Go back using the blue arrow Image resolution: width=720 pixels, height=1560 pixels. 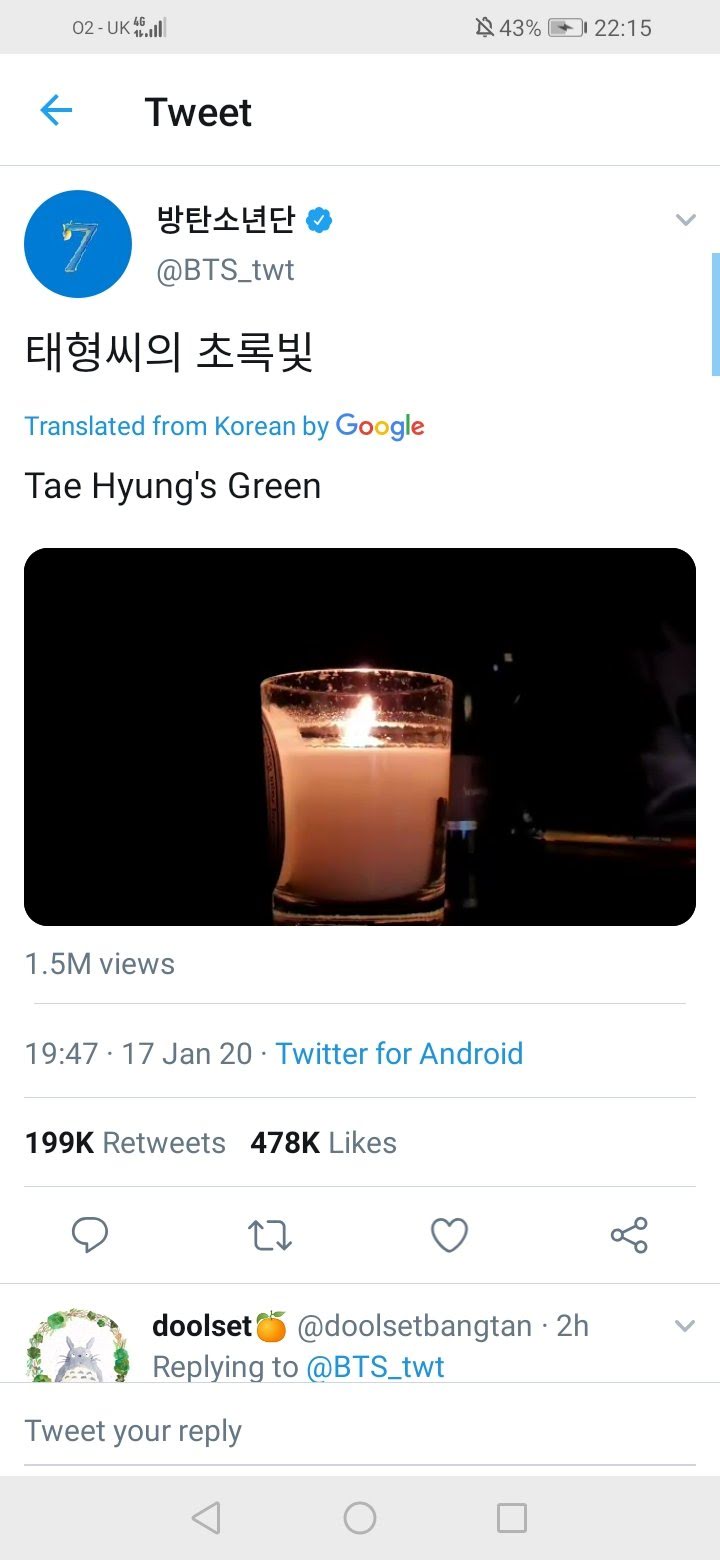pyautogui.click(x=56, y=110)
